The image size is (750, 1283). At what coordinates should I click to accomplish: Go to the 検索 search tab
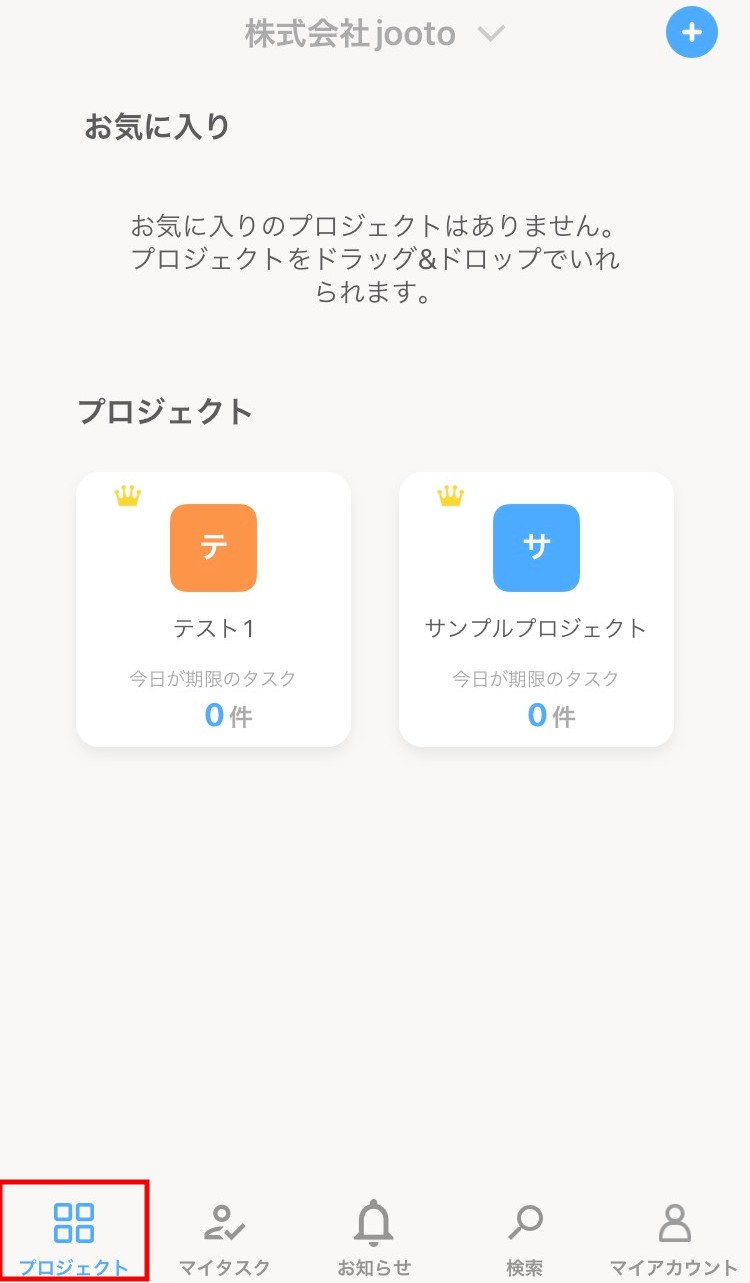[x=524, y=1238]
